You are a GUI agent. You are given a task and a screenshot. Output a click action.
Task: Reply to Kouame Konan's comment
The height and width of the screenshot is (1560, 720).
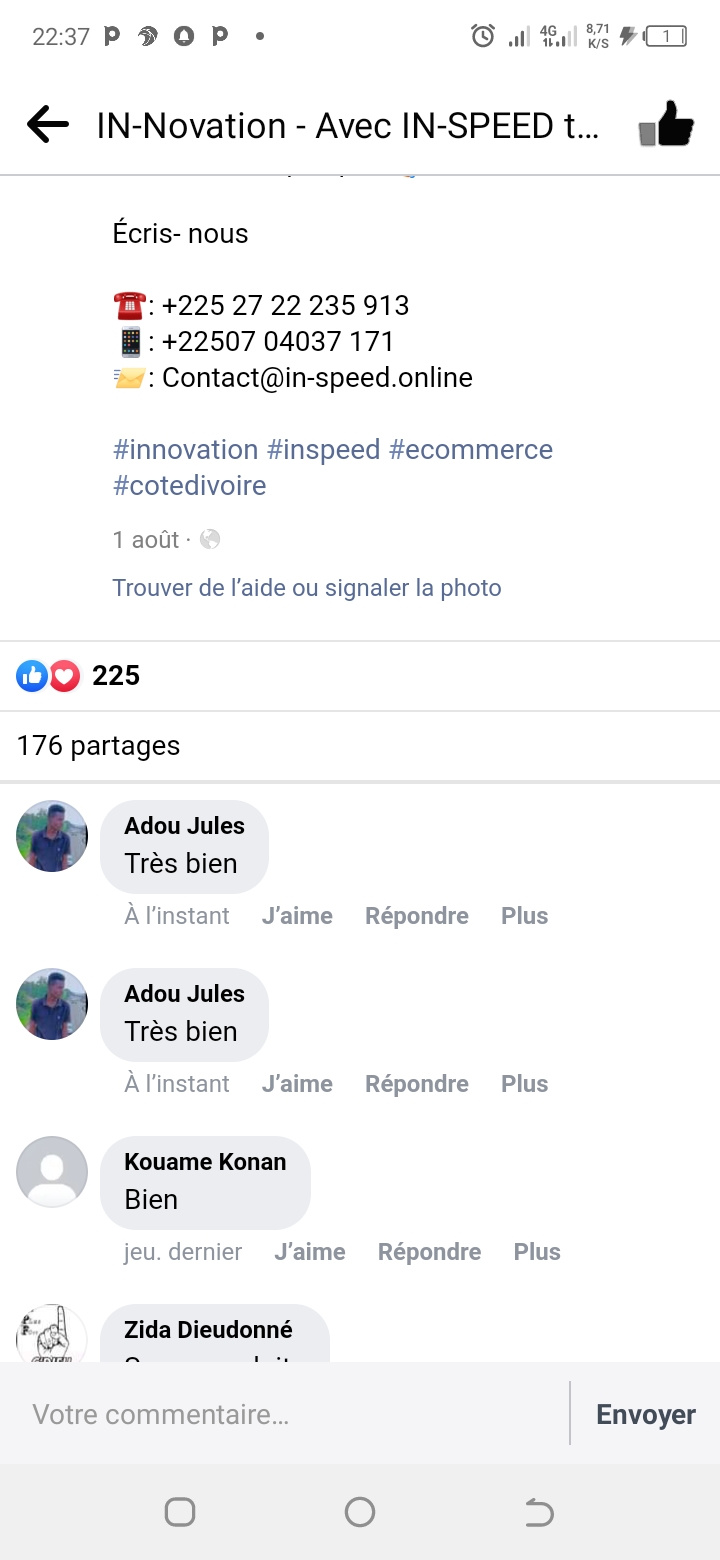coord(429,1252)
